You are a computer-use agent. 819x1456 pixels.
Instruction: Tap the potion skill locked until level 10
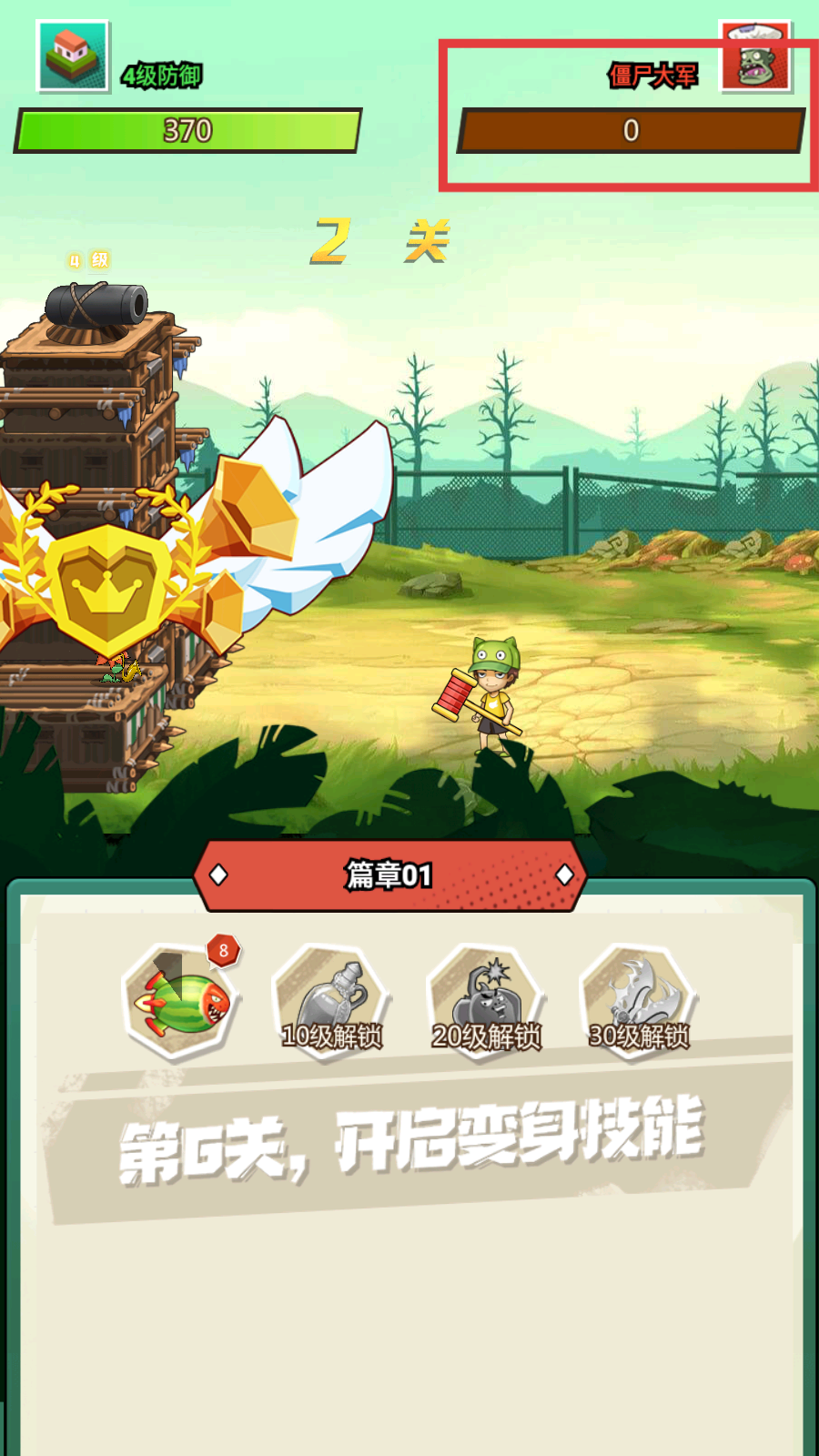(332, 1001)
